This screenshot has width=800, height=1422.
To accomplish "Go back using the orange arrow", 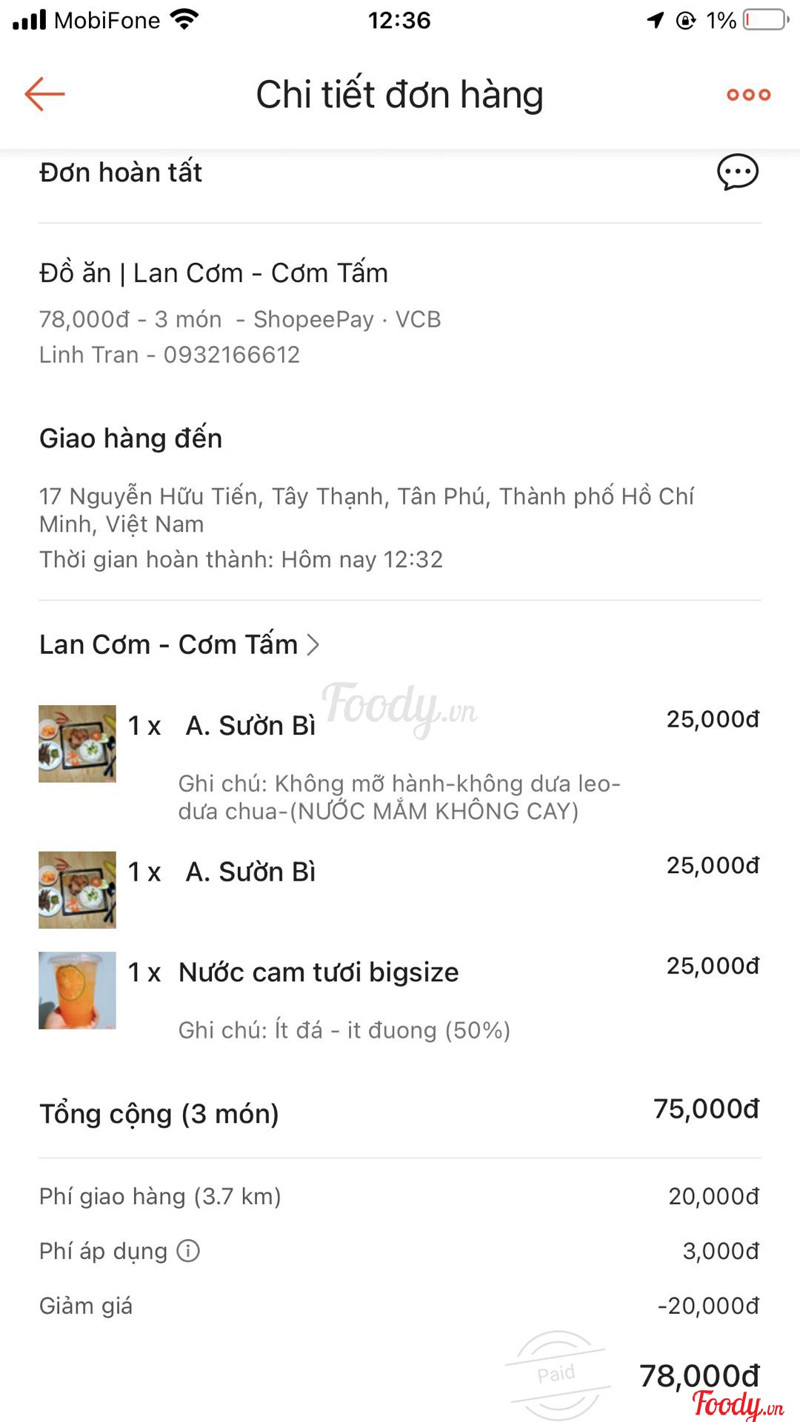I will [x=45, y=94].
